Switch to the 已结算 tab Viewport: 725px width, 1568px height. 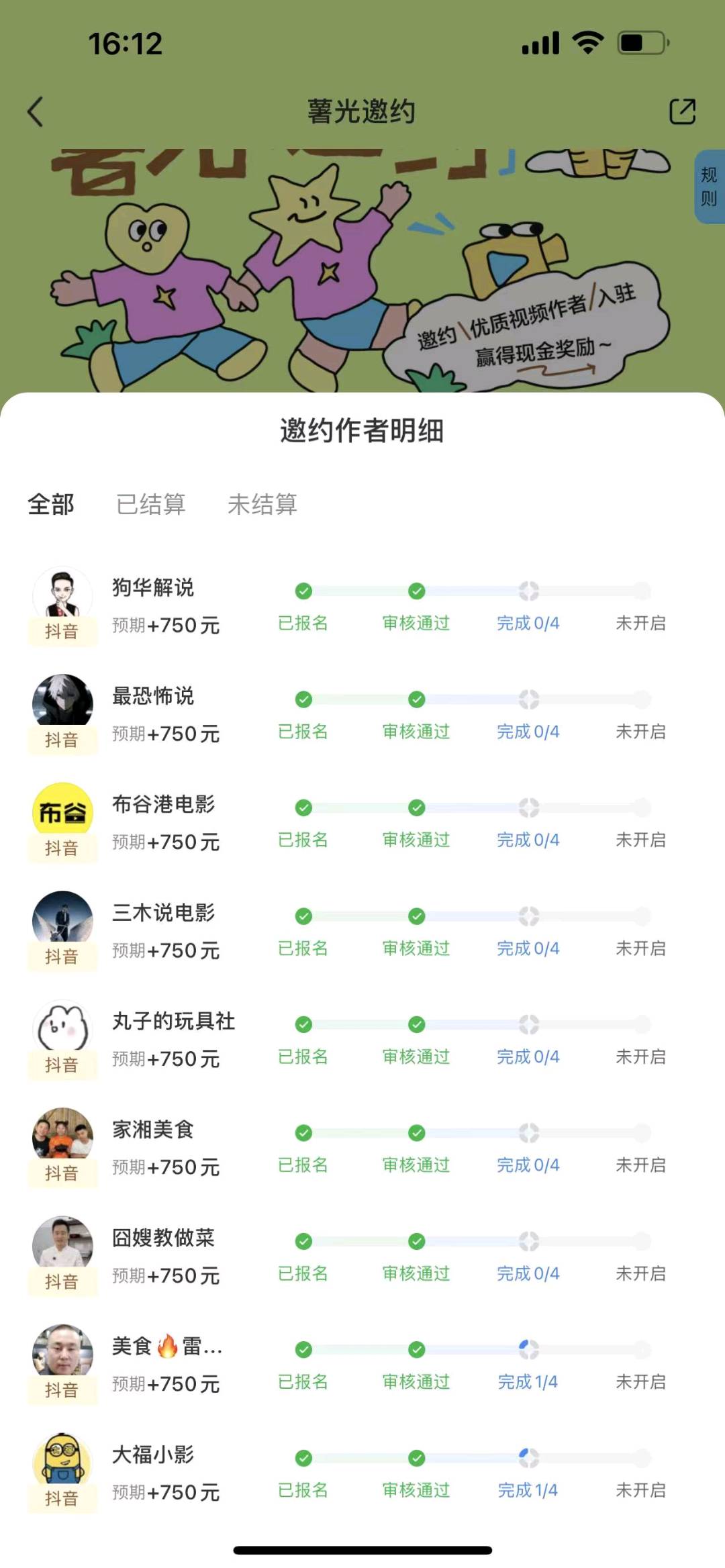pyautogui.click(x=151, y=504)
